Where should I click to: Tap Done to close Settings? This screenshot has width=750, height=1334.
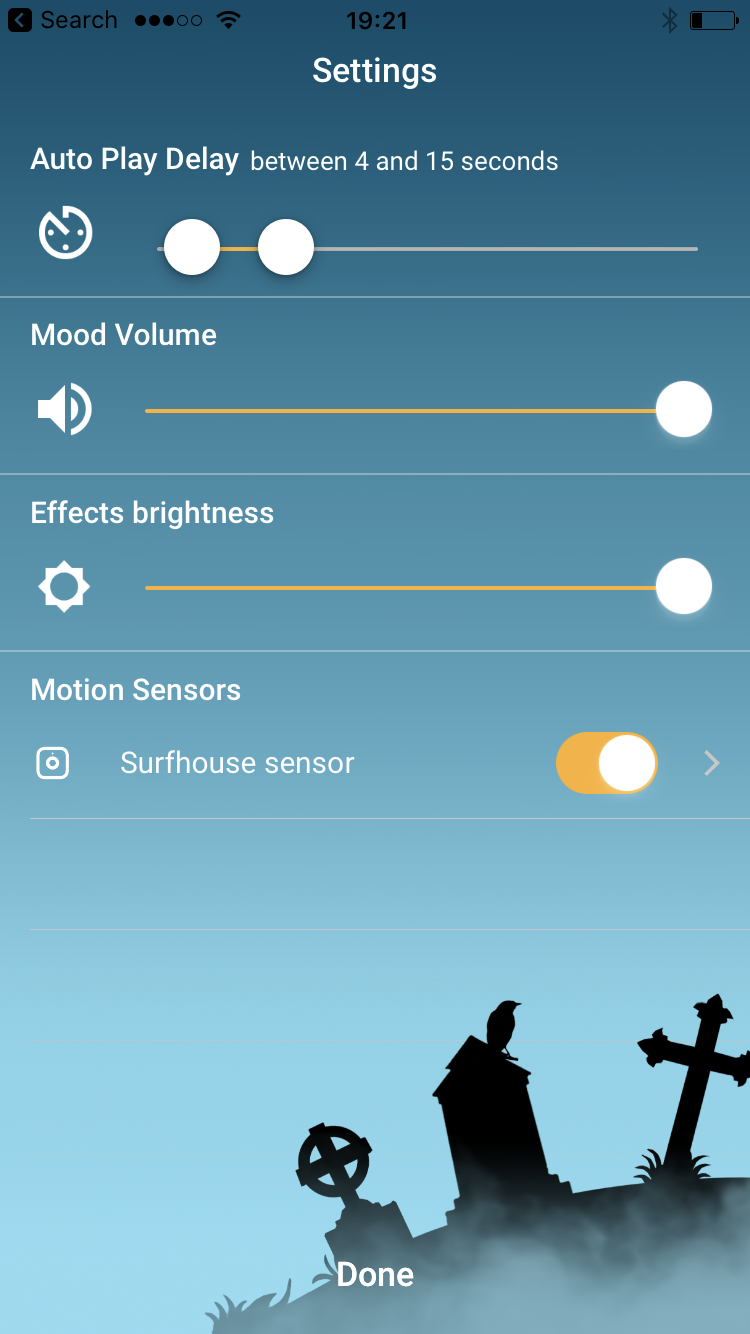[375, 1274]
